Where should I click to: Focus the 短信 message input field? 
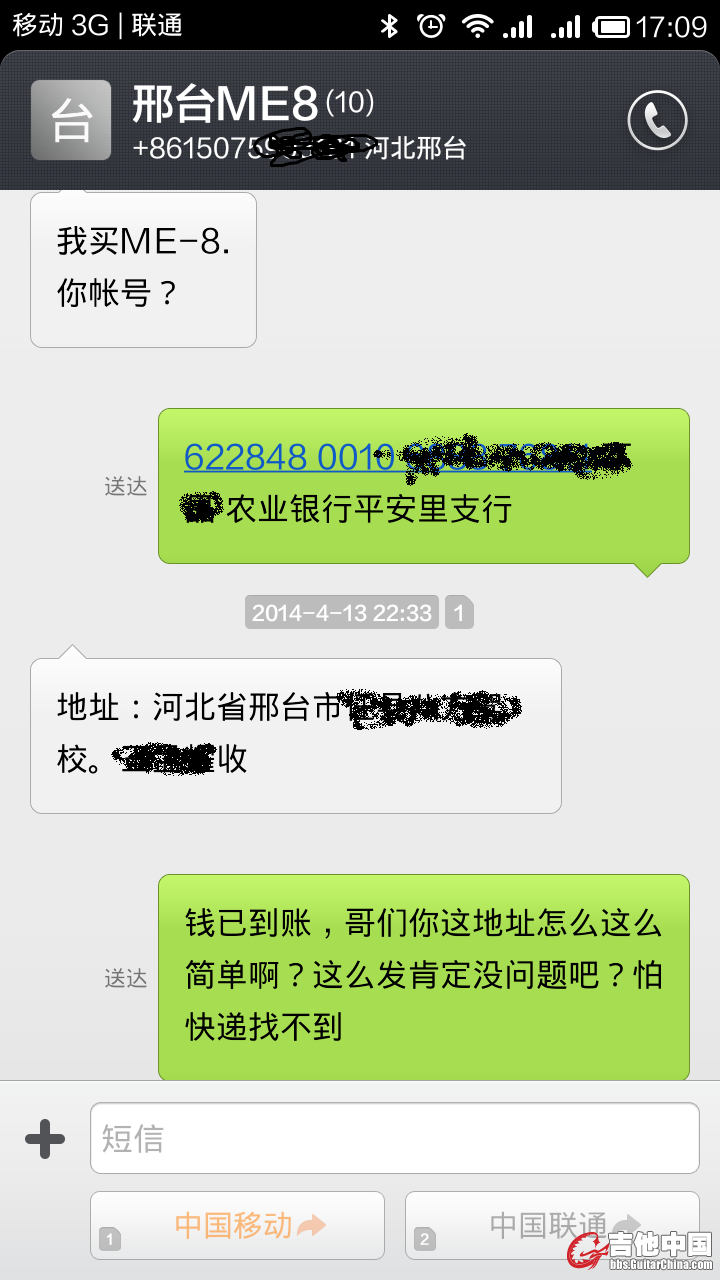pyautogui.click(x=394, y=1138)
